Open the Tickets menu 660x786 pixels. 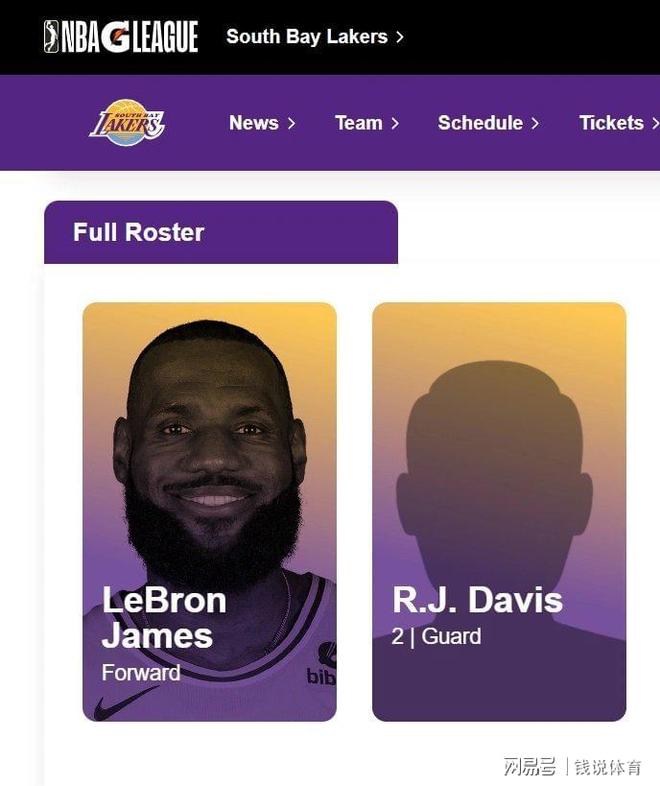pos(617,123)
